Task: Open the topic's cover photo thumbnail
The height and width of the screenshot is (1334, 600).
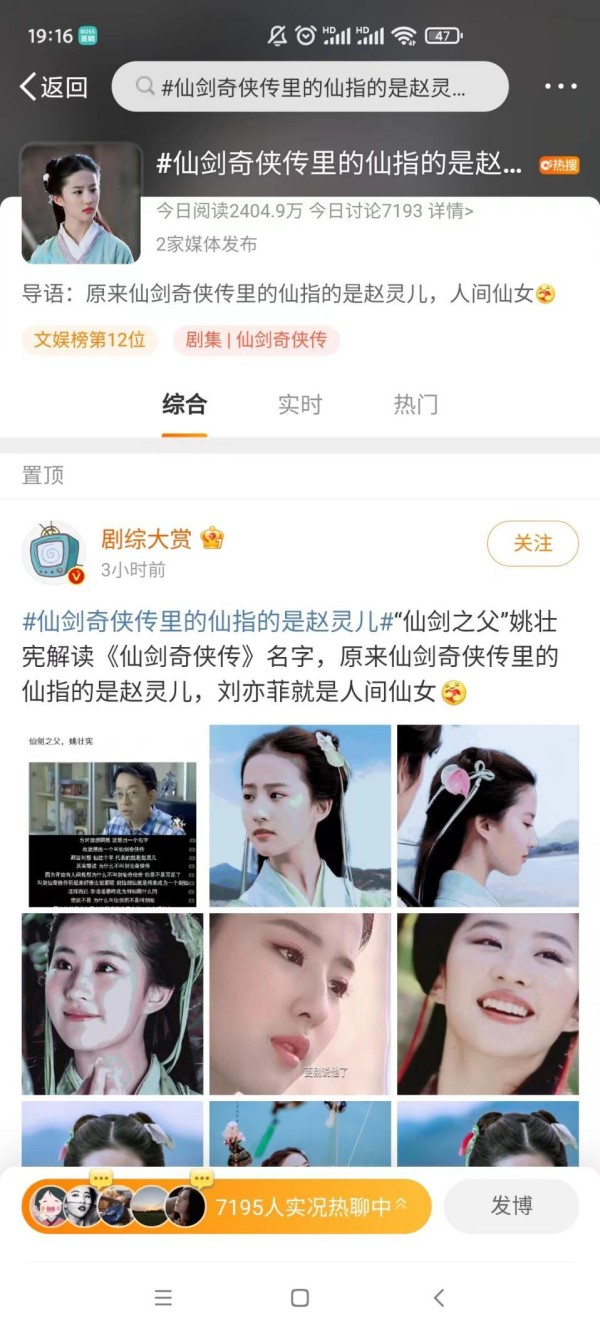Action: click(x=81, y=204)
